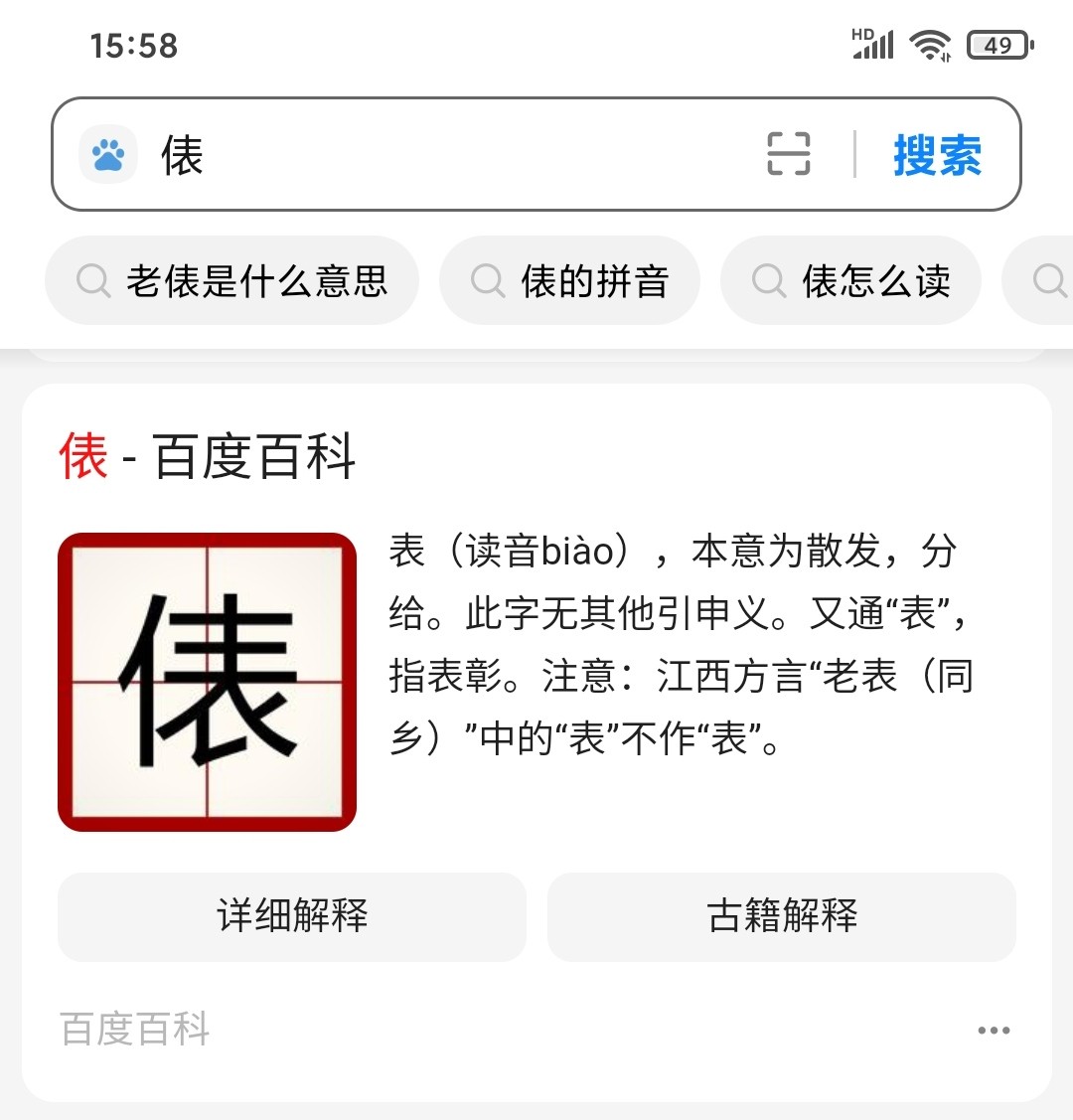Image resolution: width=1073 pixels, height=1120 pixels.
Task: Select suggestion 俵怎么读
Action: tap(851, 281)
